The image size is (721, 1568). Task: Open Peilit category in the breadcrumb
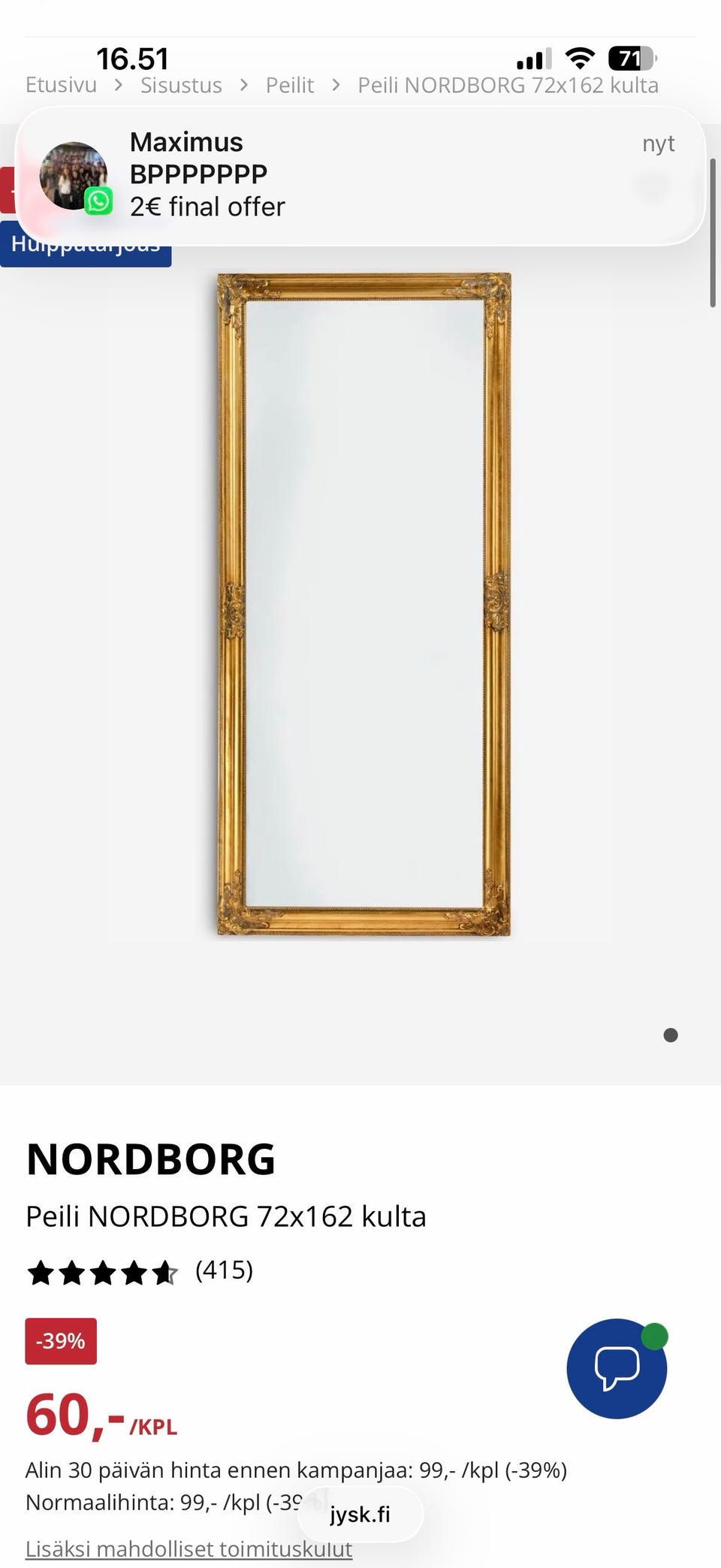pos(289,85)
